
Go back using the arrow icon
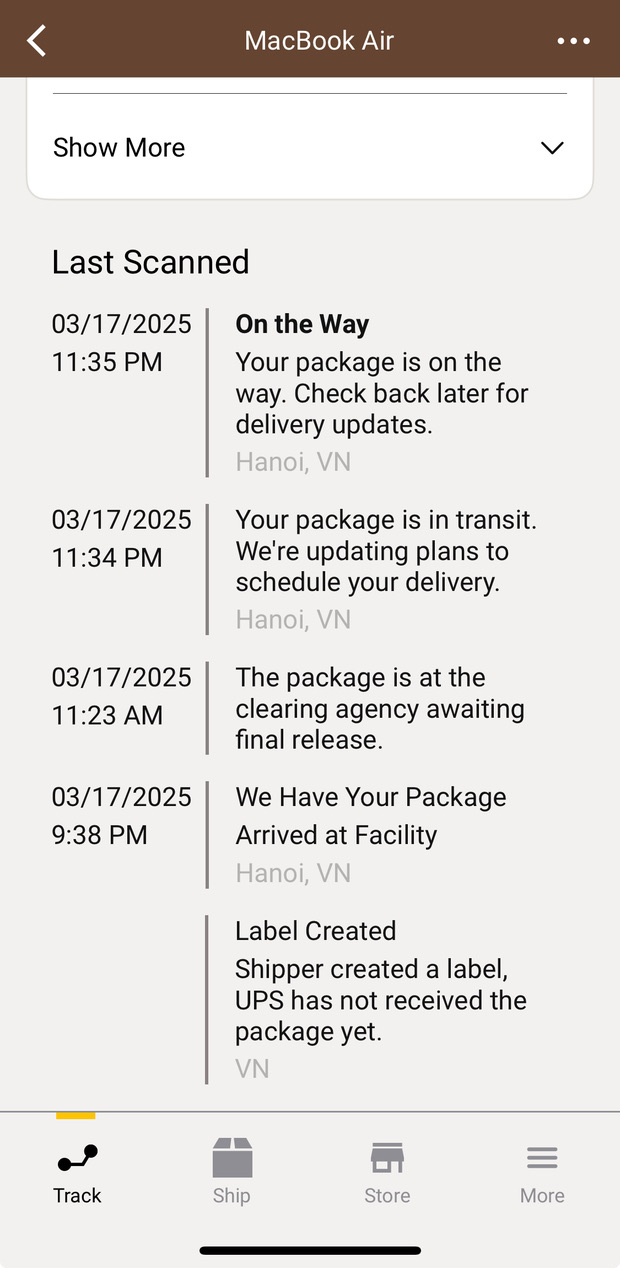click(37, 41)
